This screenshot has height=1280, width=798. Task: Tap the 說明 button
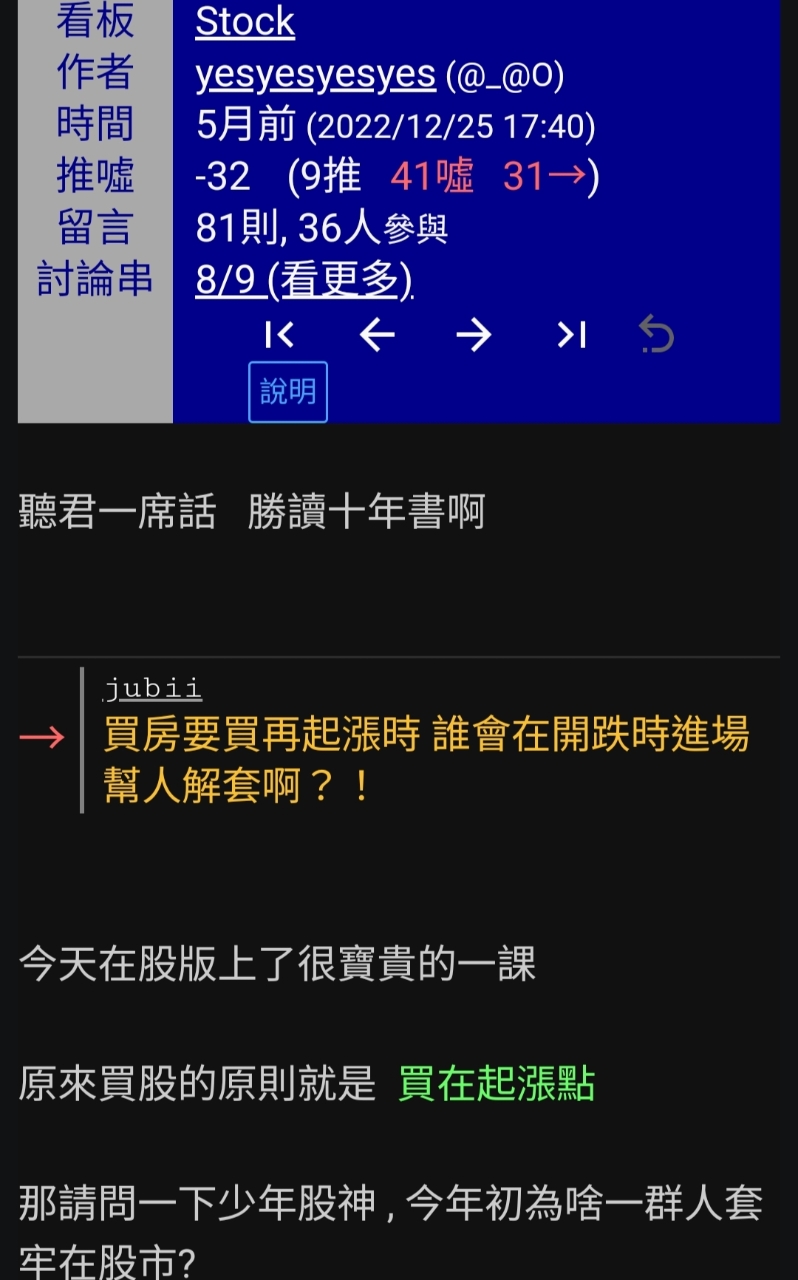(288, 392)
